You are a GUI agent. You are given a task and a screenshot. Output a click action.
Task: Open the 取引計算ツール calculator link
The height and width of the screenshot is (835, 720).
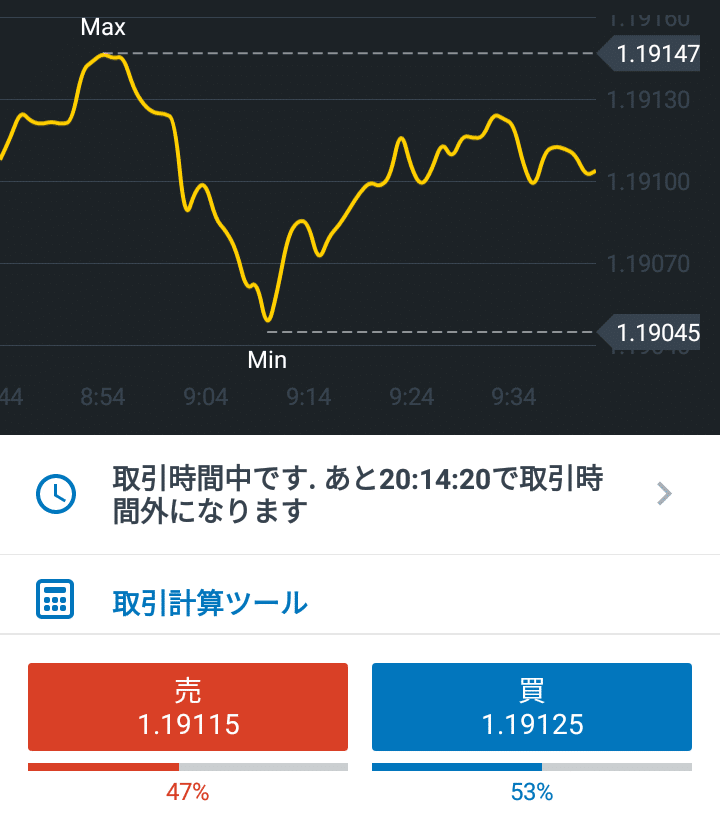[x=210, y=603]
